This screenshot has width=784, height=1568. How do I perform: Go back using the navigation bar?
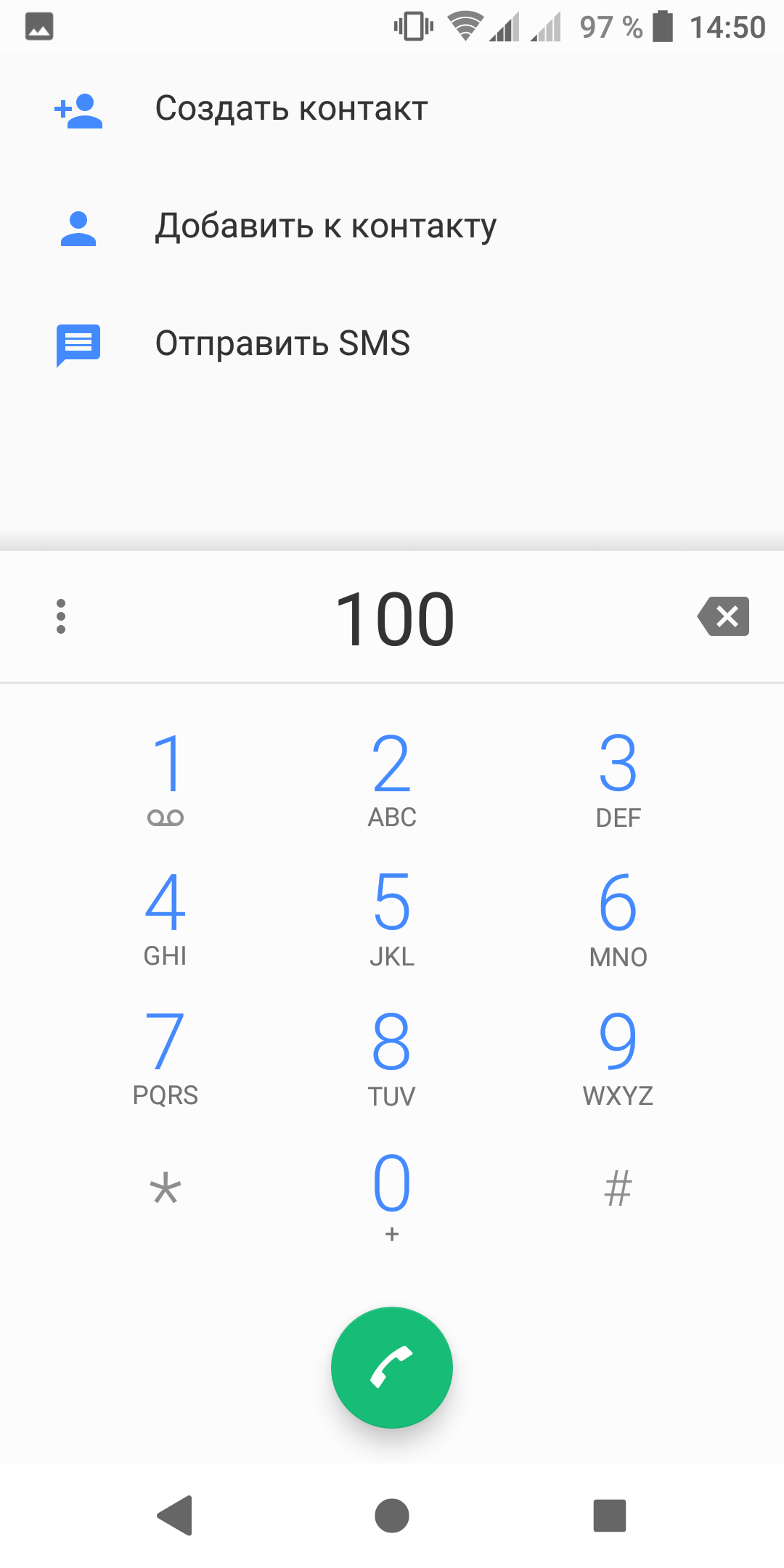(175, 1515)
